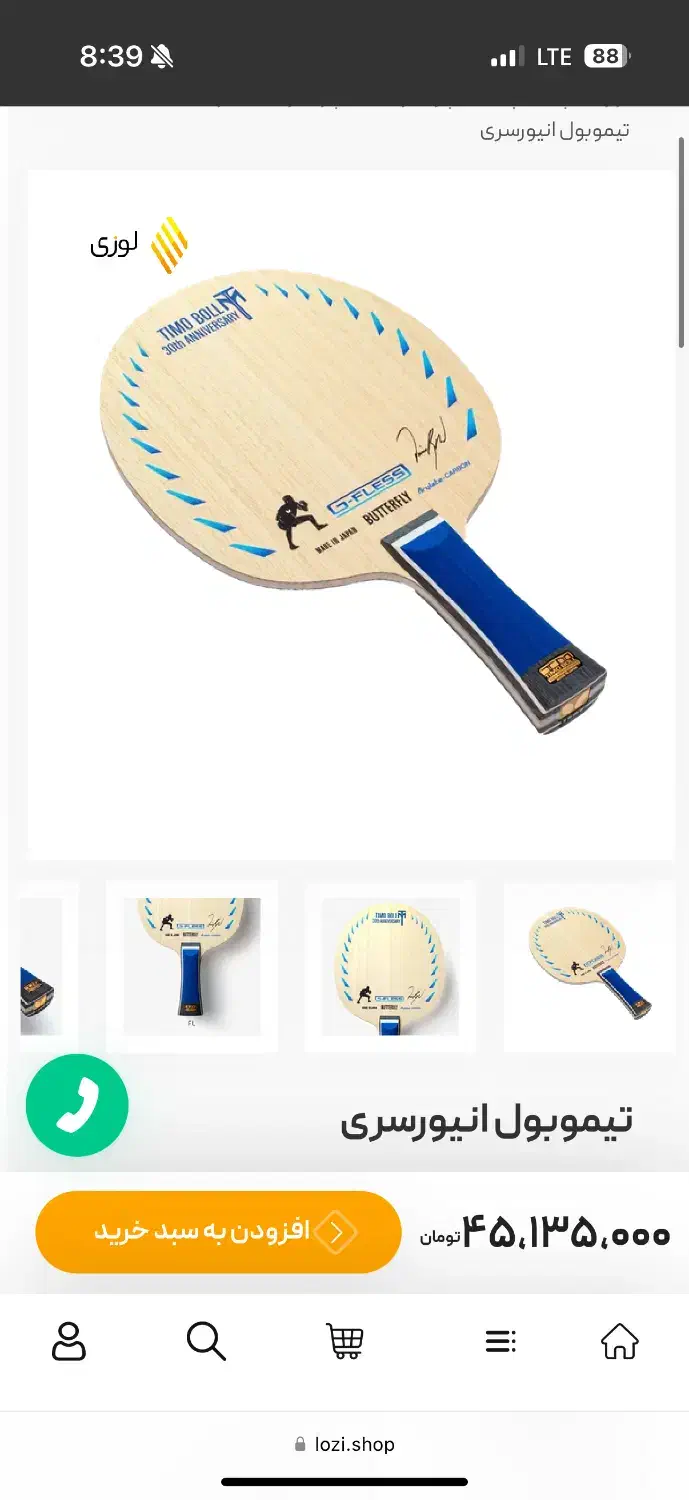Select the front-view blade head thumbnail
Screen dimensions: 689x1500
[x=390, y=966]
